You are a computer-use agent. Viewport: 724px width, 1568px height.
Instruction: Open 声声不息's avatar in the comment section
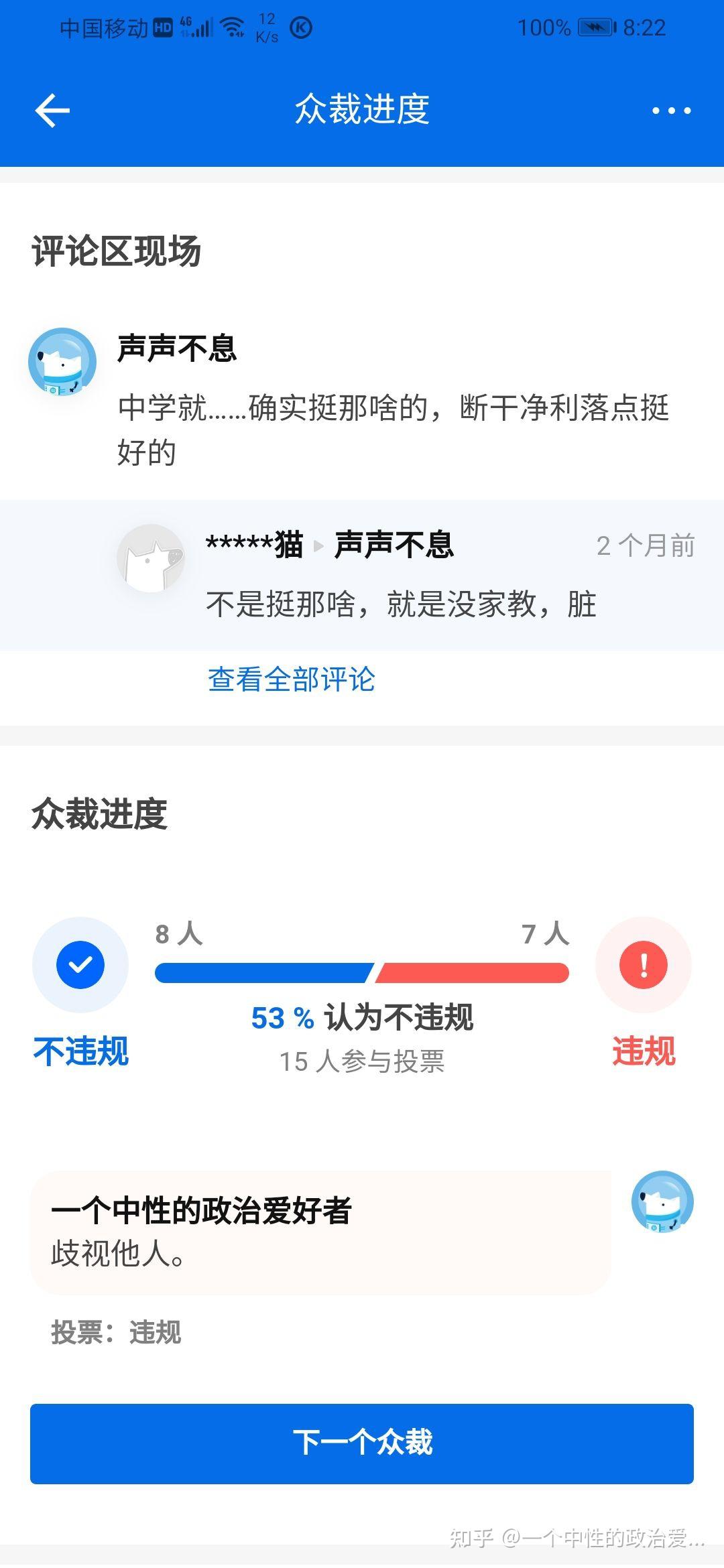(x=62, y=362)
